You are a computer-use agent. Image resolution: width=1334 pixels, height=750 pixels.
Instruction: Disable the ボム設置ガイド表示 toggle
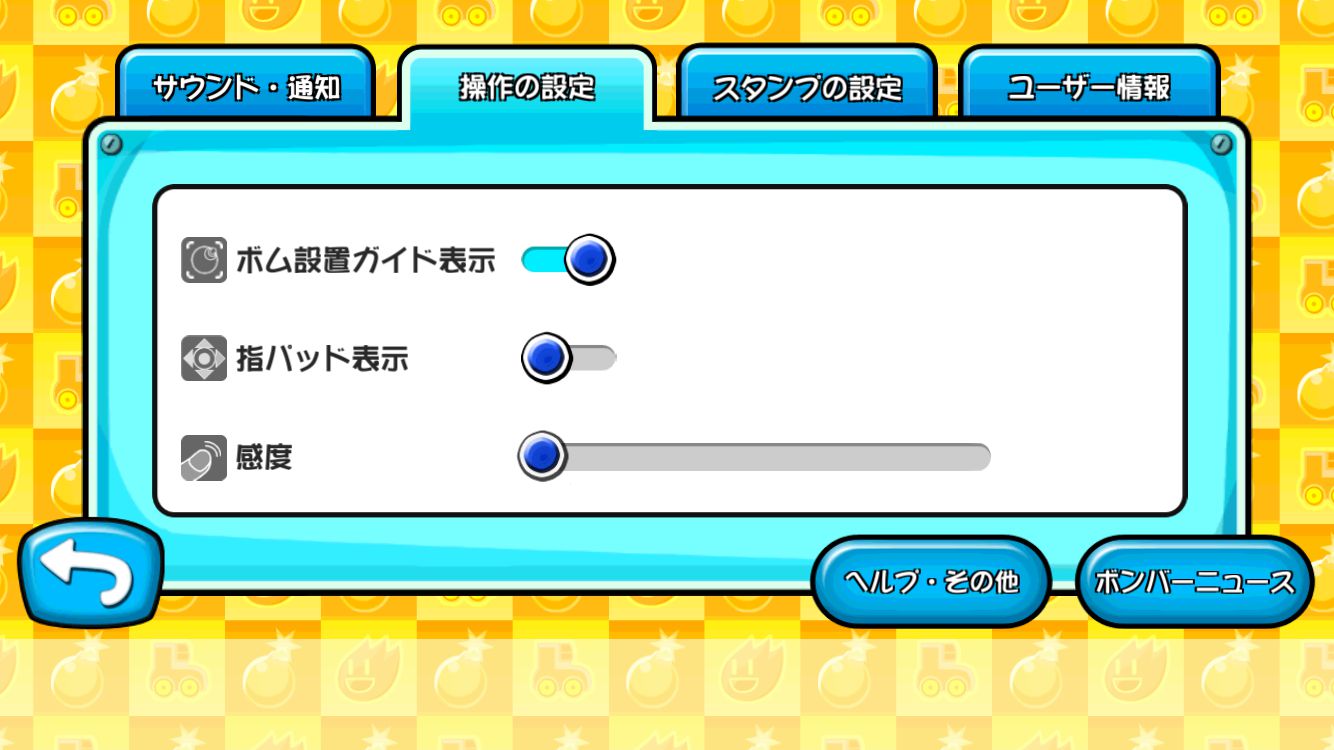point(567,260)
